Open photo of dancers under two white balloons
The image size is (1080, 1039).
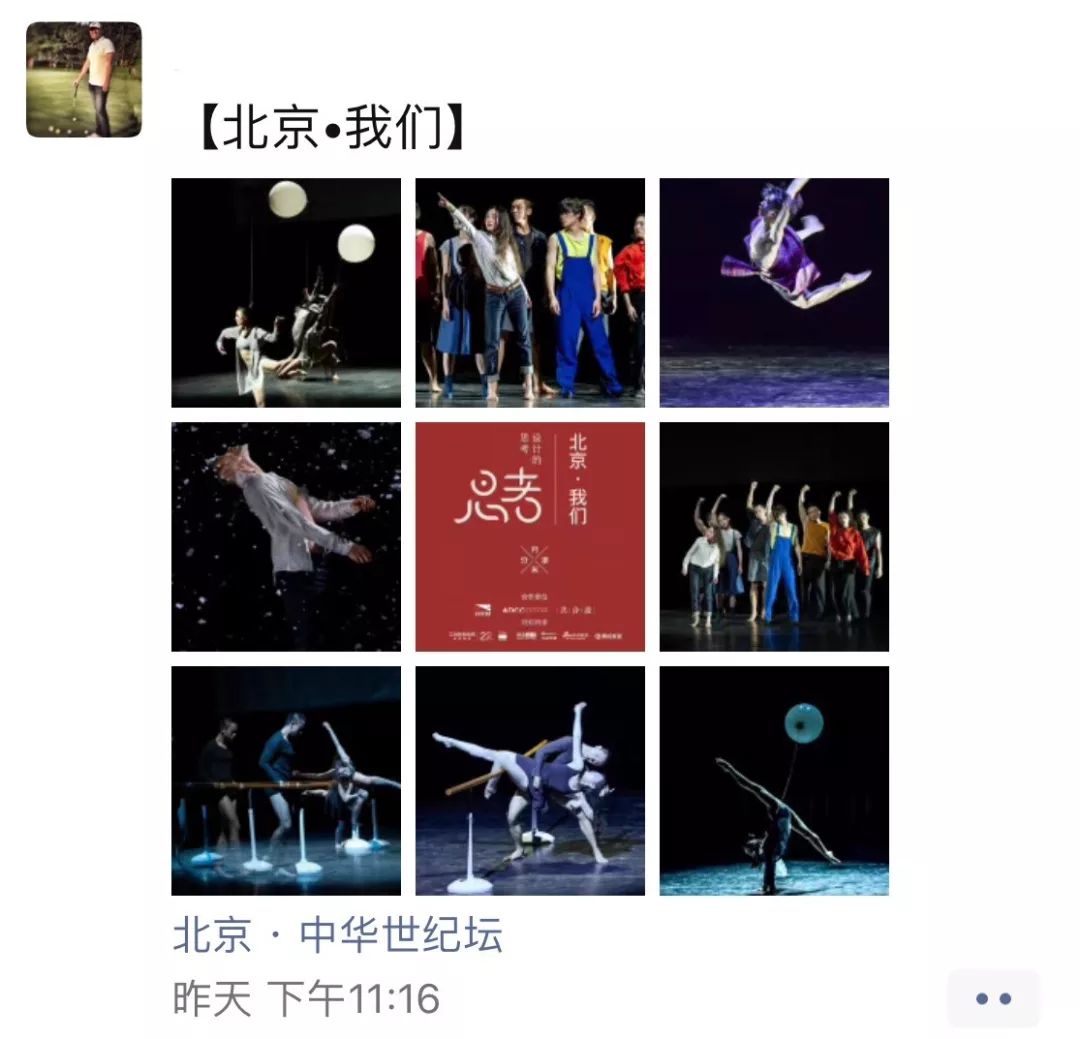(286, 293)
